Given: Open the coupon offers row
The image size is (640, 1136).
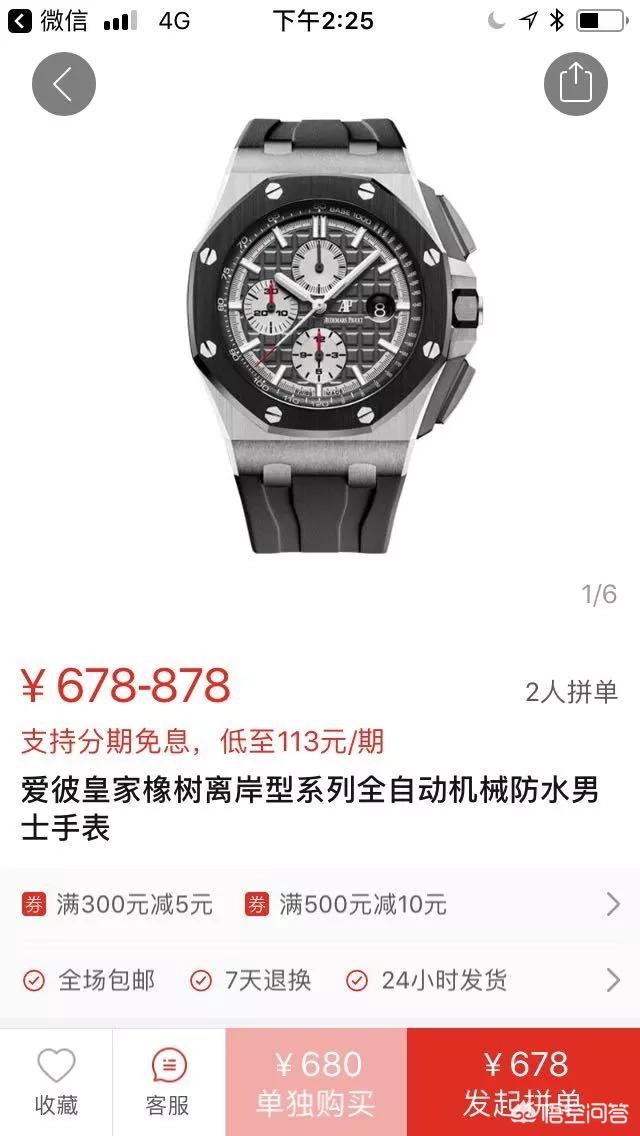Looking at the screenshot, I should 320,905.
